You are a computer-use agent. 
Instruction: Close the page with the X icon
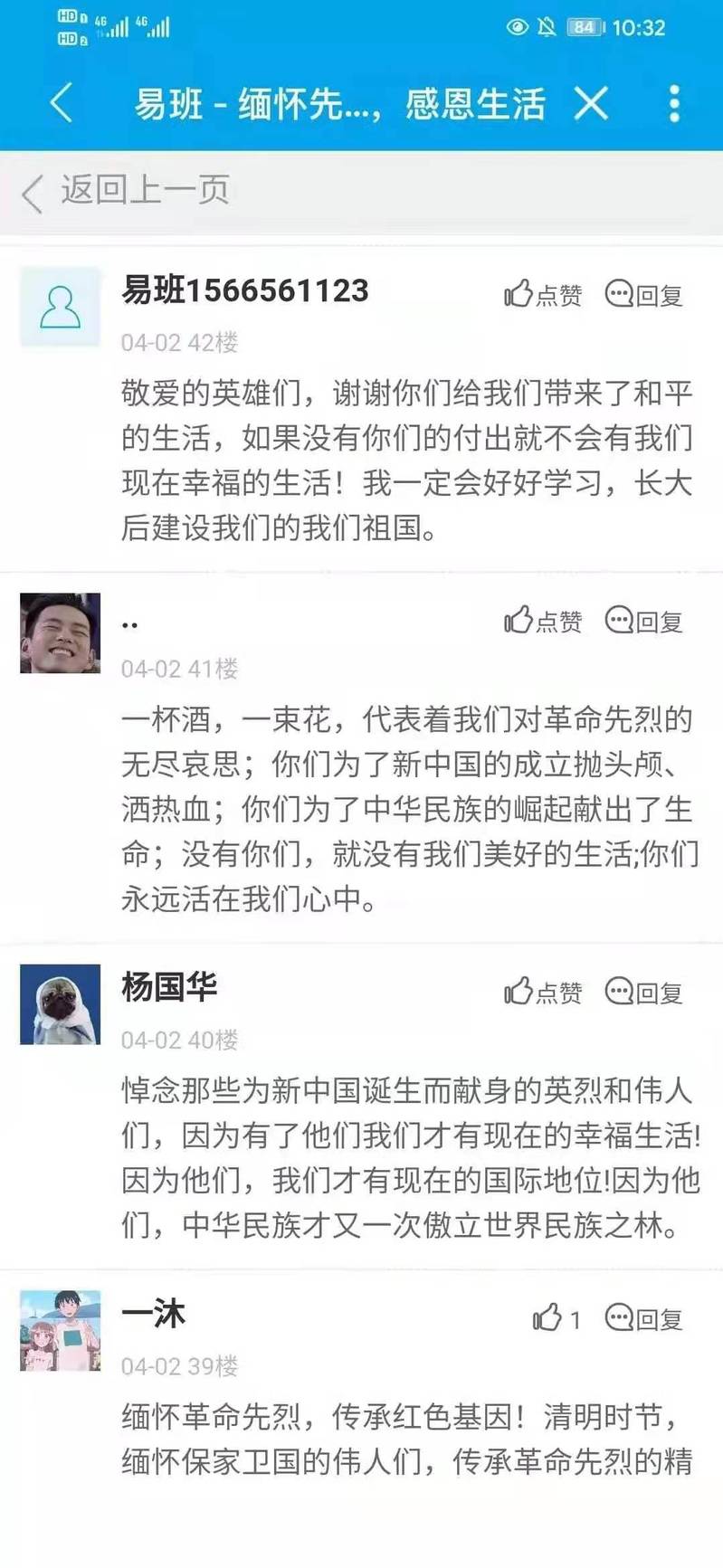[591, 103]
